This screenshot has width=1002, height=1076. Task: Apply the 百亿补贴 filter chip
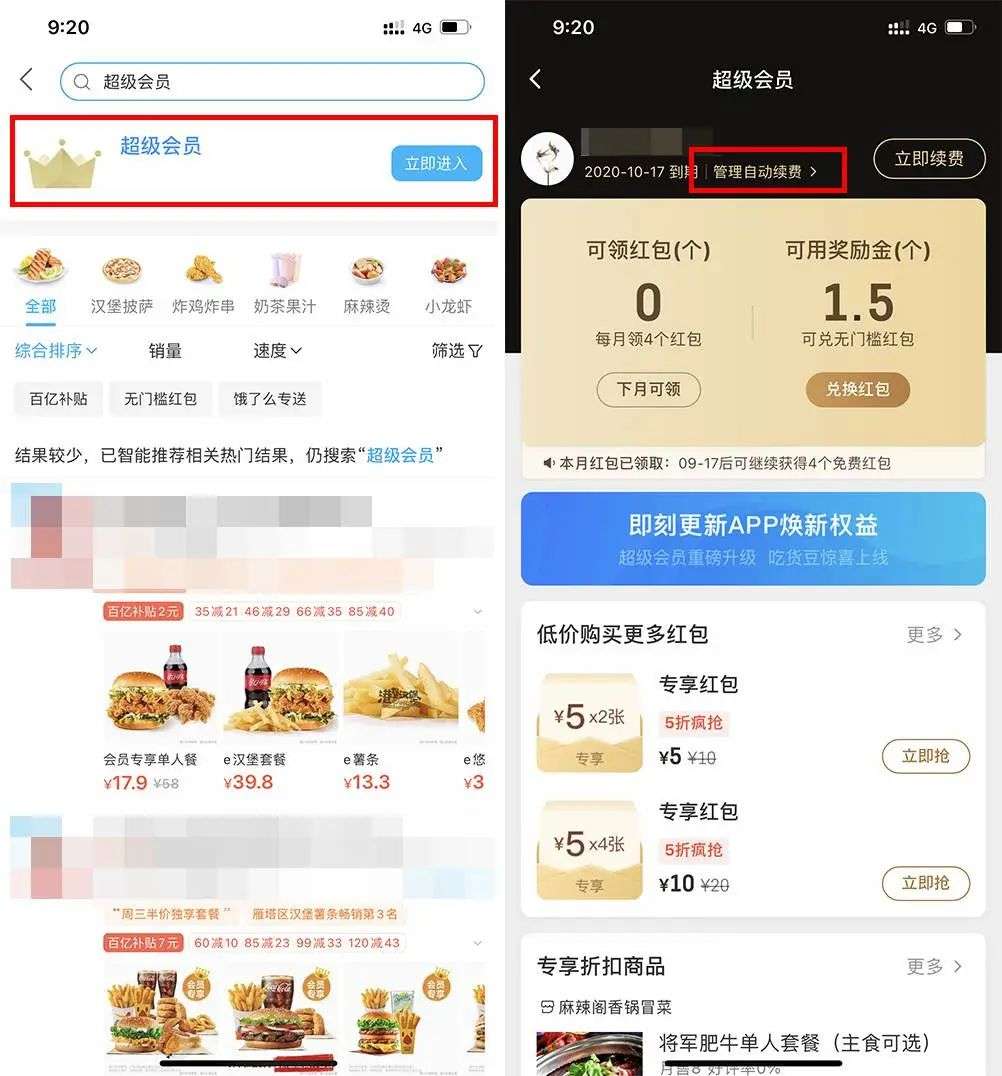pos(58,398)
